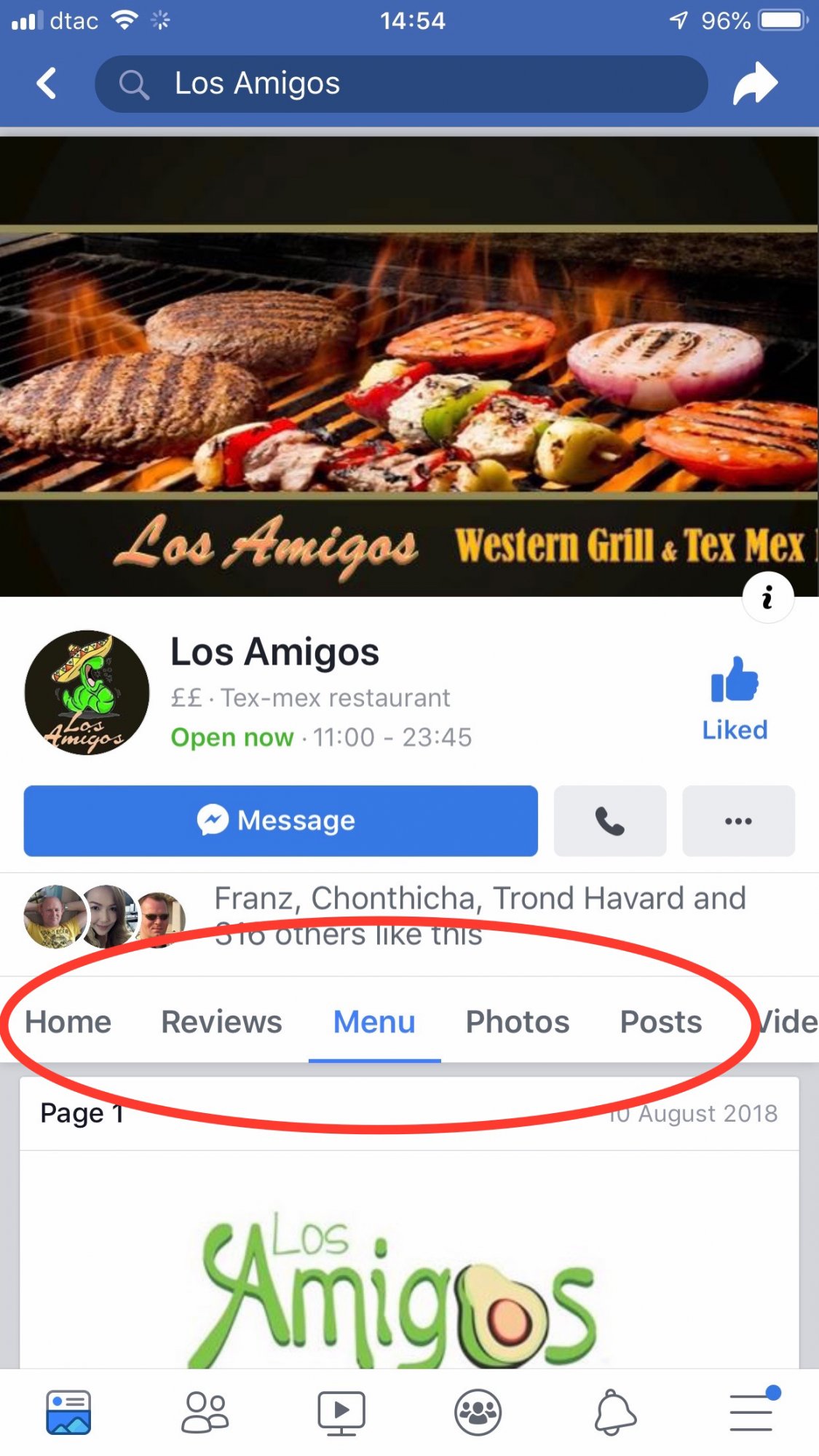Open the Groups bottom tab

coord(478,1412)
